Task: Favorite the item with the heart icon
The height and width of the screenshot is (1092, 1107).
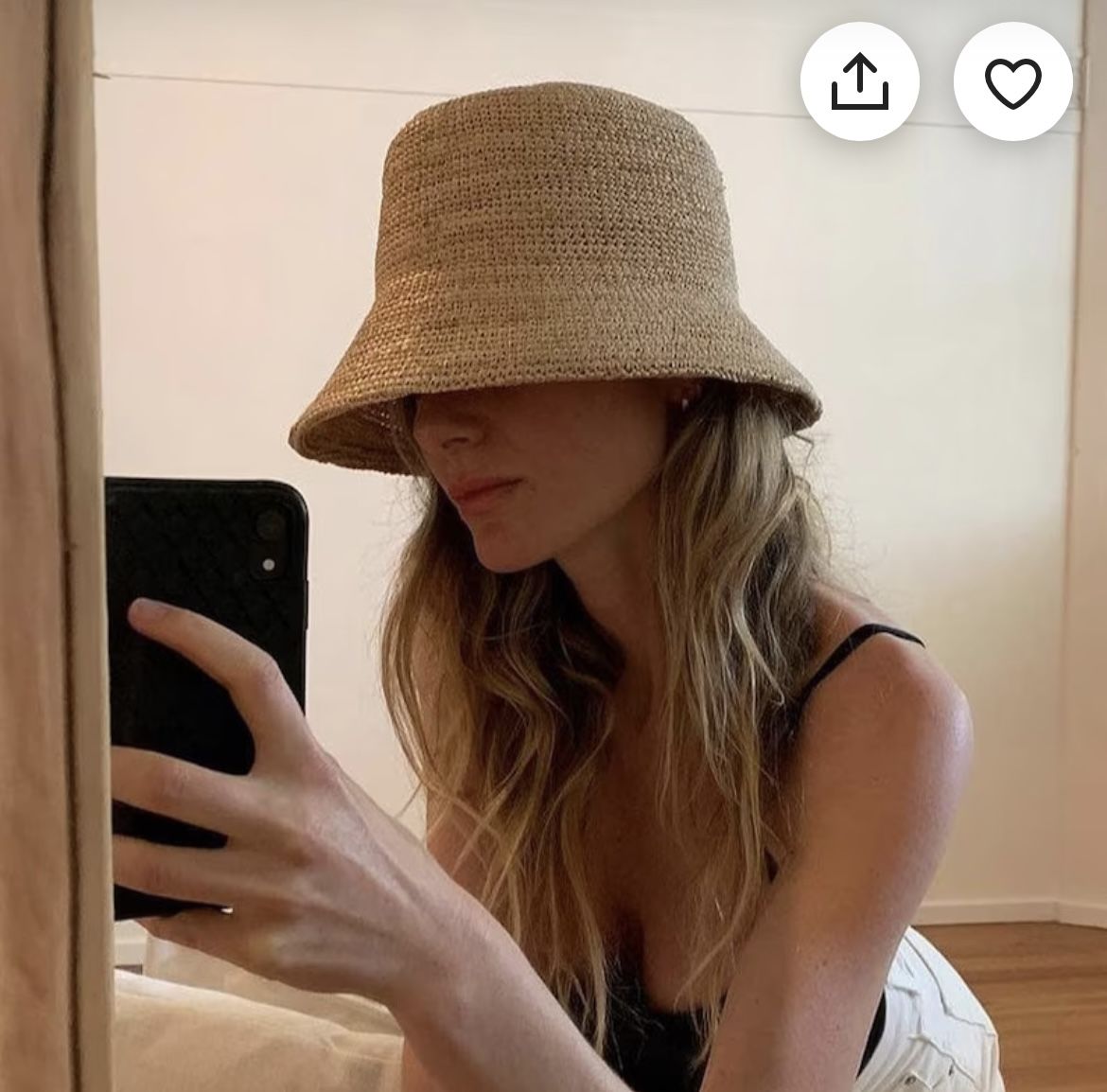Action: [x=1012, y=81]
